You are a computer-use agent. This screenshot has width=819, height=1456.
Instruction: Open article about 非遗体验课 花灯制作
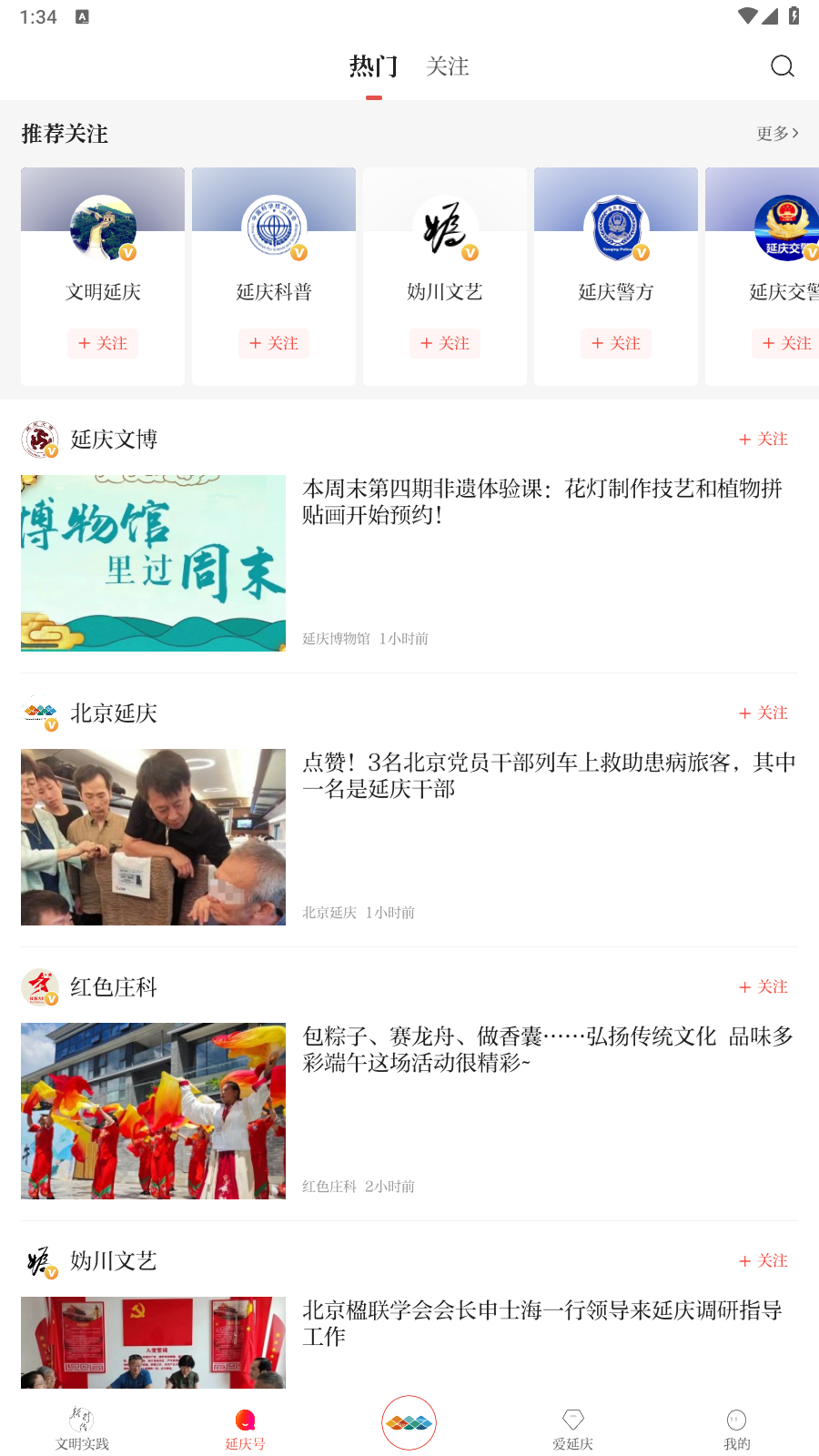(541, 502)
